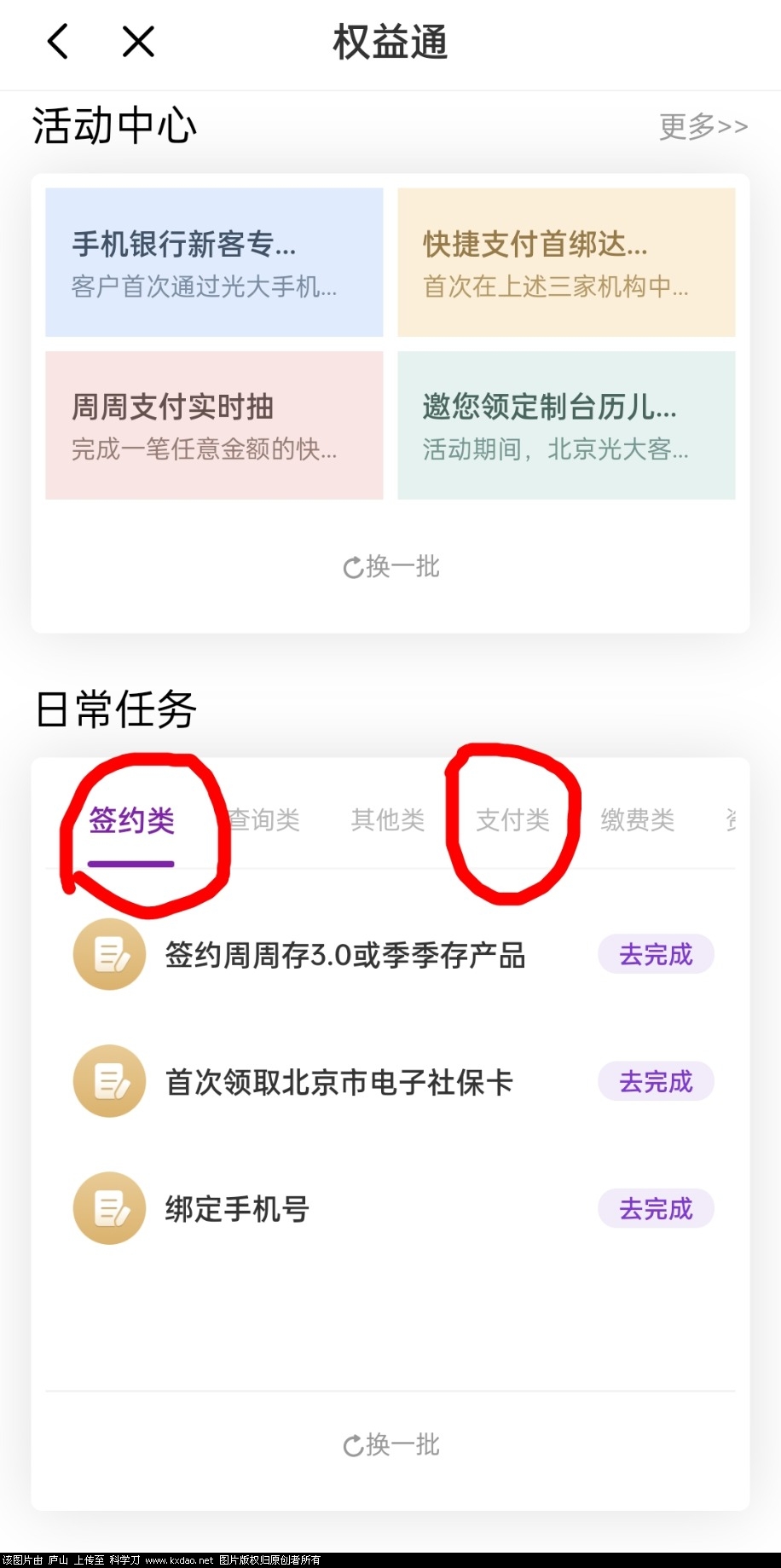Refresh daily tasks with 换一批 under 日常任务
The height and width of the screenshot is (1568, 781).
point(391,1445)
